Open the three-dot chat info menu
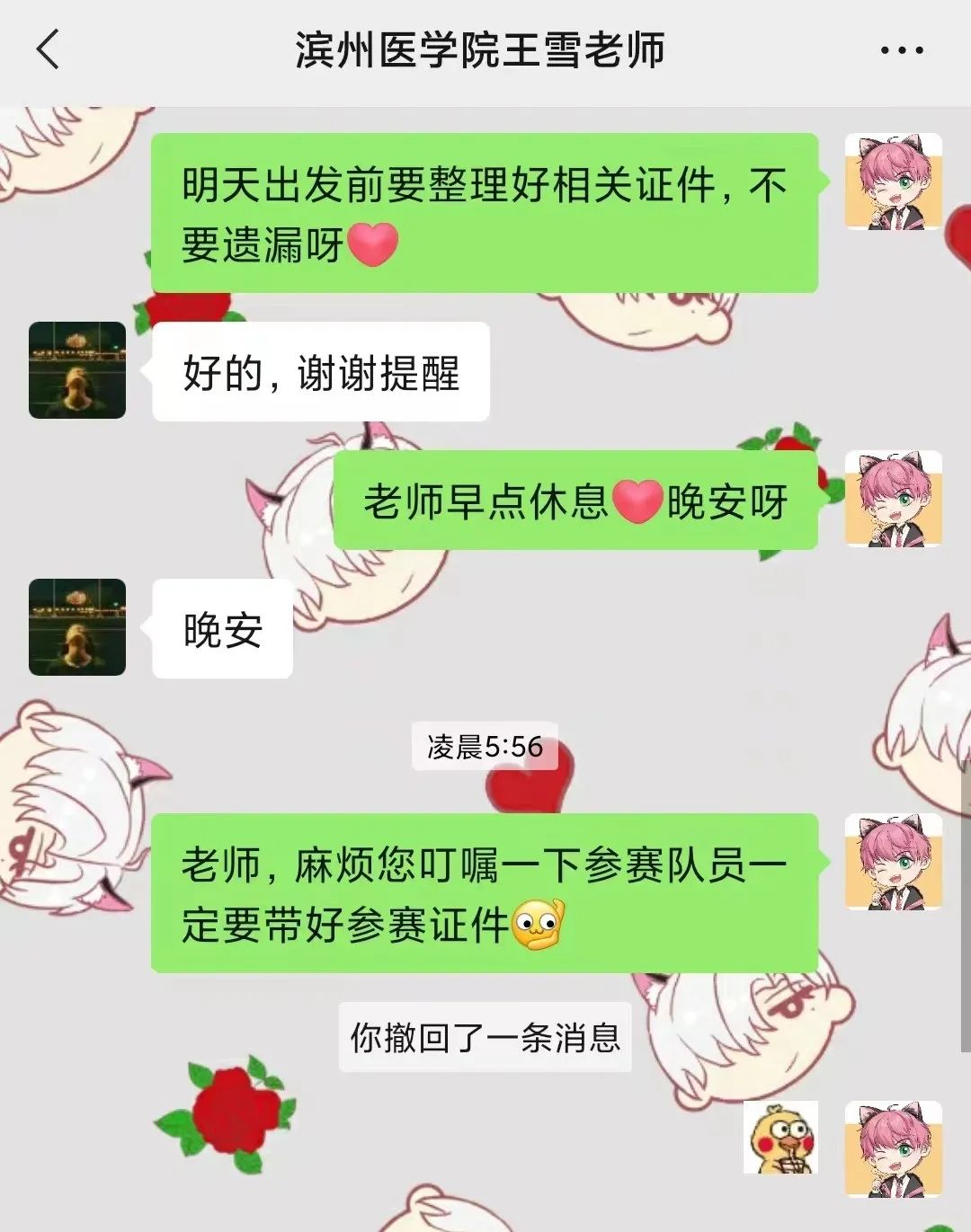Screen dimensions: 971x1232 (x=902, y=50)
